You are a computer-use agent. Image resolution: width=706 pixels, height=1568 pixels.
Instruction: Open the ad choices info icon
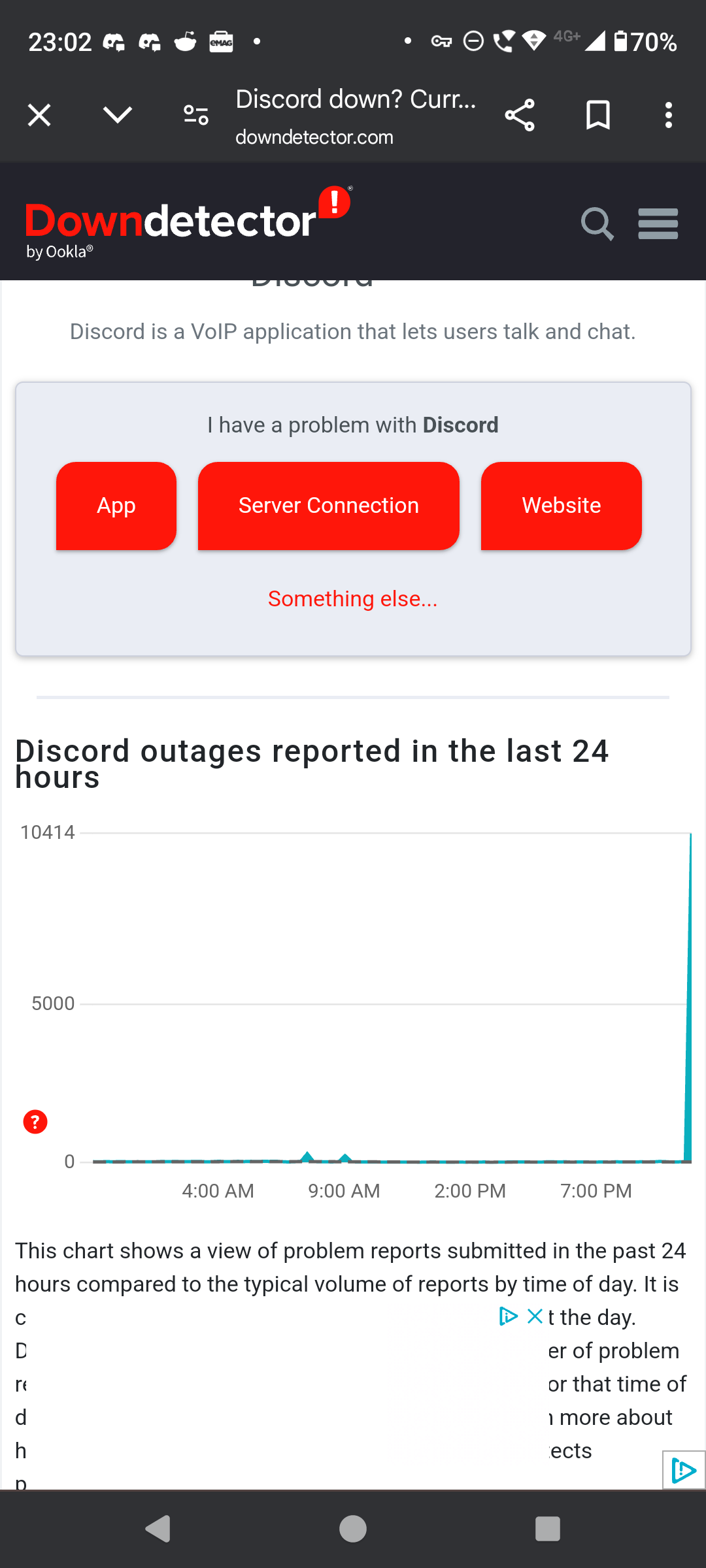pyautogui.click(x=509, y=1316)
